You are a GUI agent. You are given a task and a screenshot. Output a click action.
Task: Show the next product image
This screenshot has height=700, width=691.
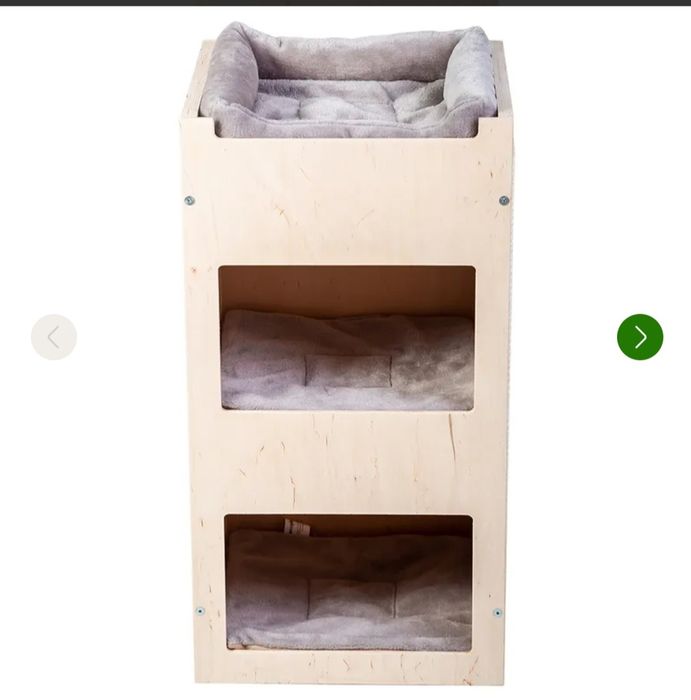(640, 337)
